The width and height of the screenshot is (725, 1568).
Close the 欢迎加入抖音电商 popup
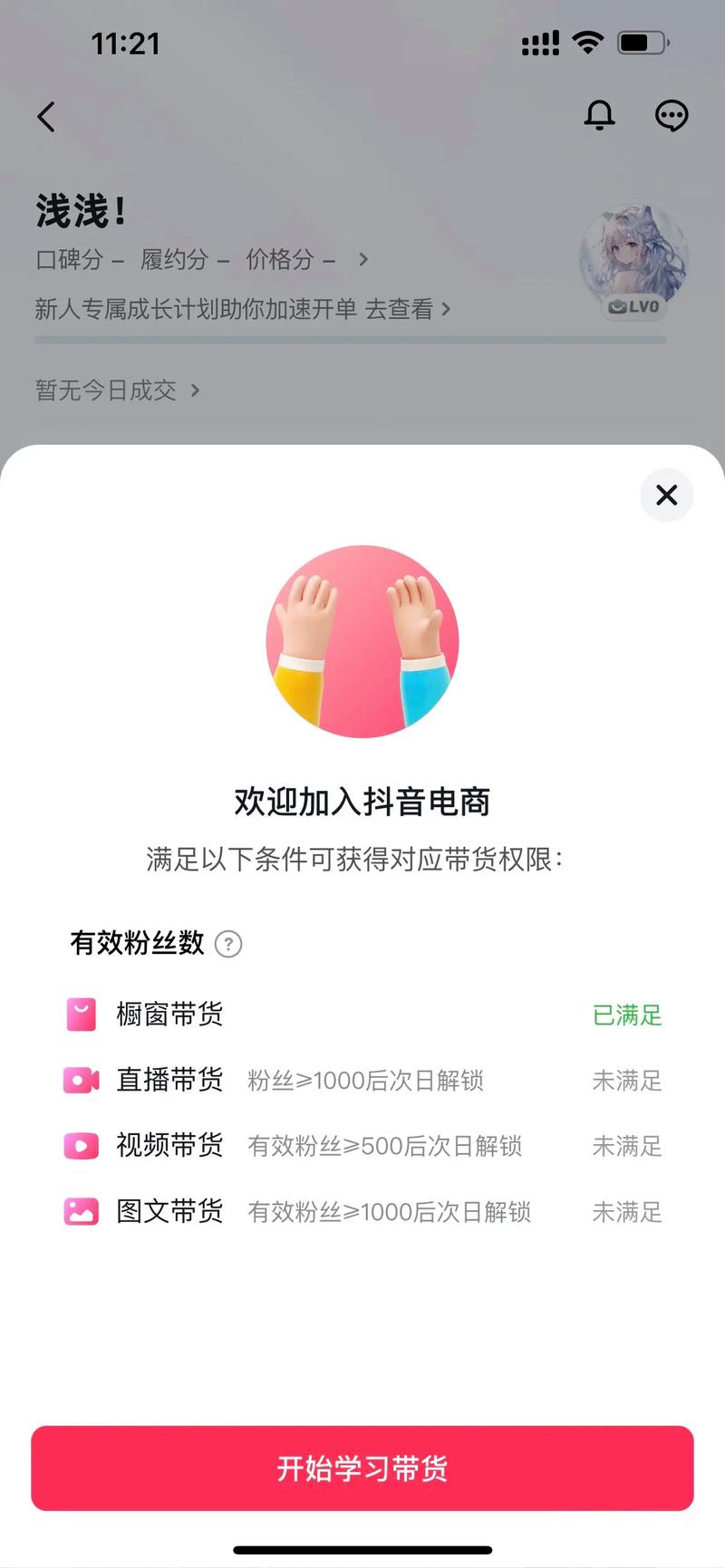click(667, 495)
